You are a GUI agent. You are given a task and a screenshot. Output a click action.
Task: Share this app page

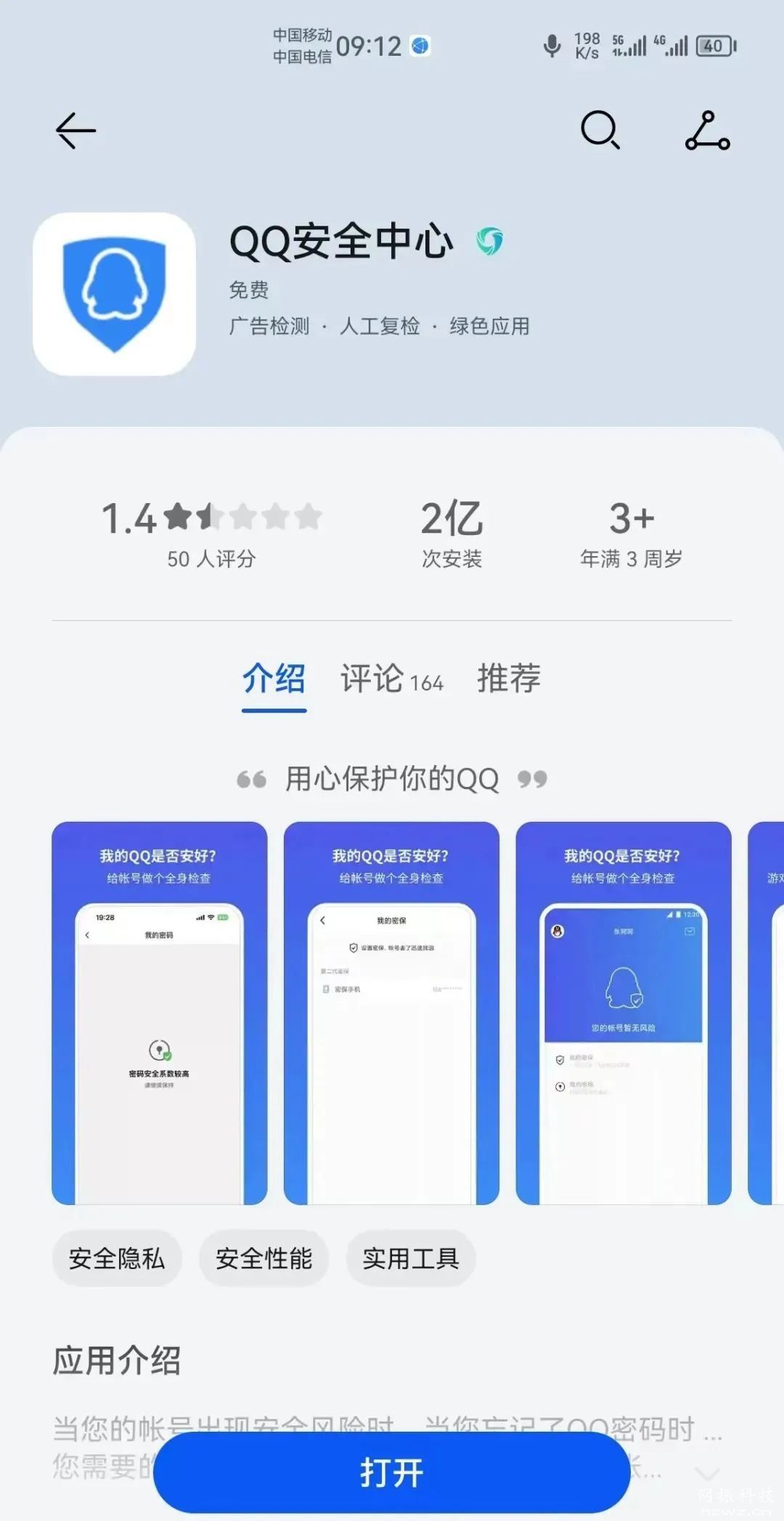click(x=708, y=131)
